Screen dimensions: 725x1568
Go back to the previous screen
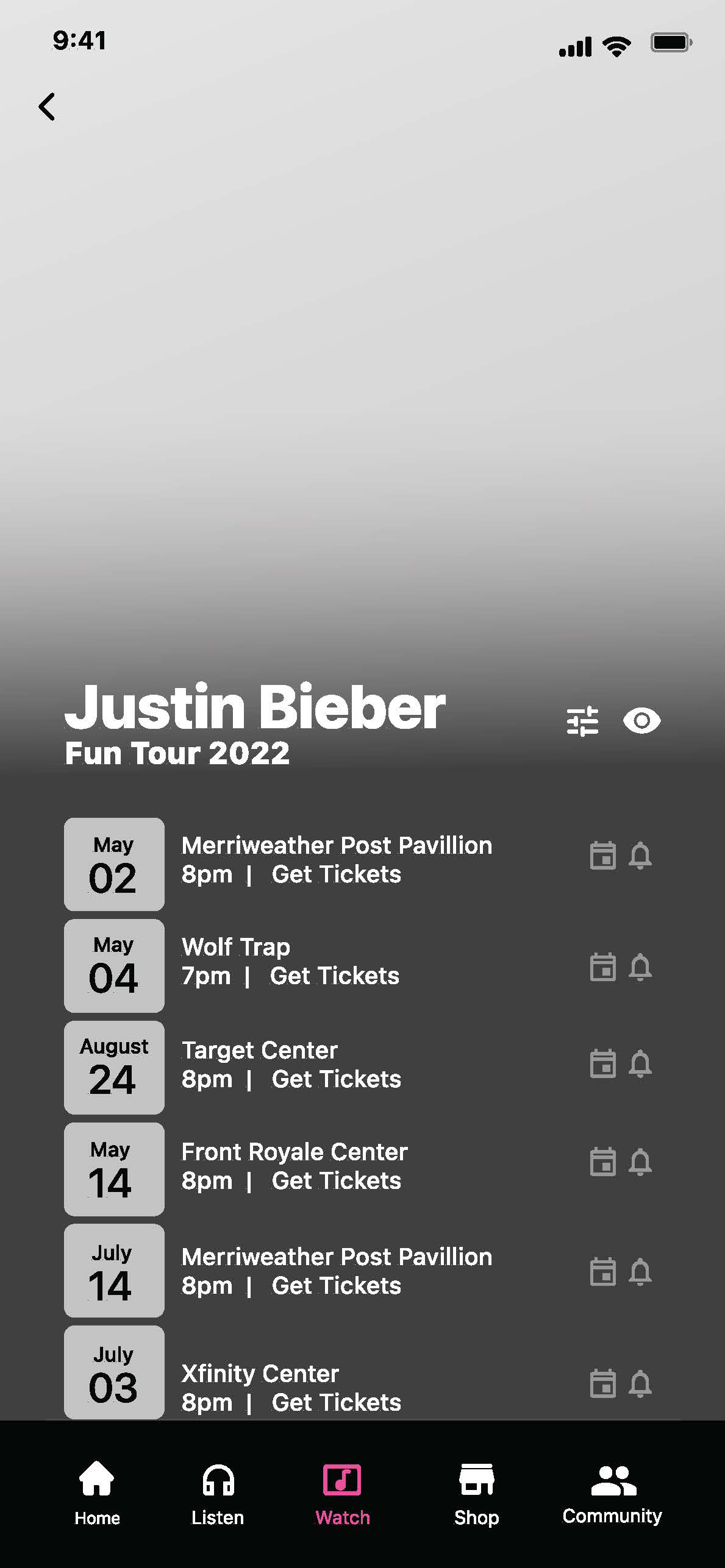pyautogui.click(x=47, y=107)
